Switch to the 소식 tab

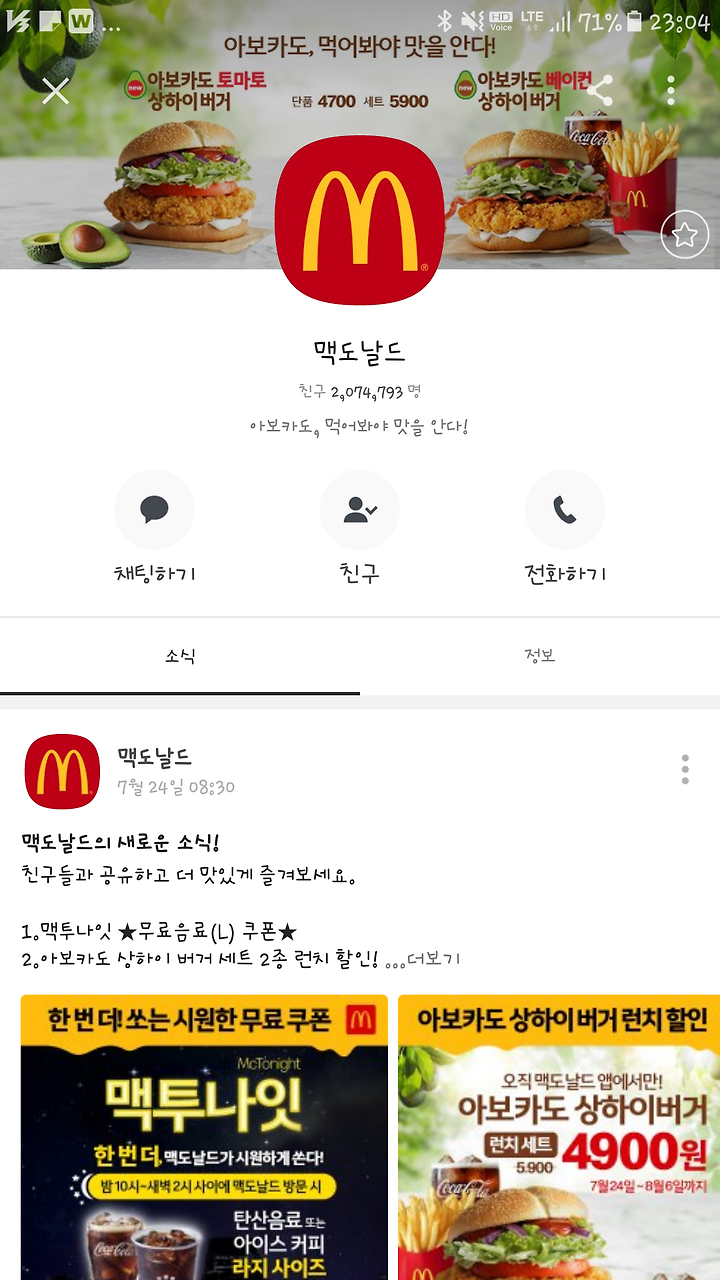tap(180, 656)
